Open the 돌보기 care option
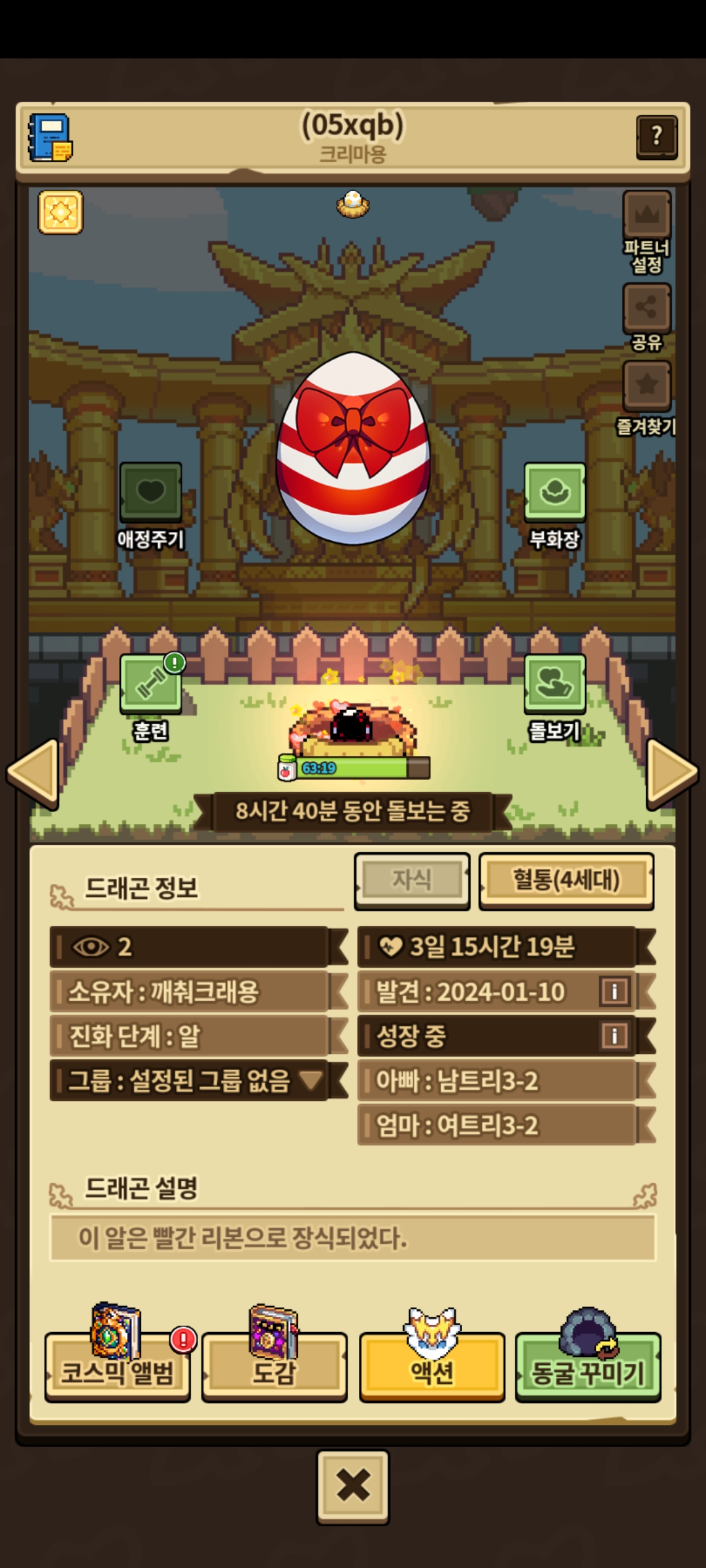706x1568 pixels. click(554, 684)
